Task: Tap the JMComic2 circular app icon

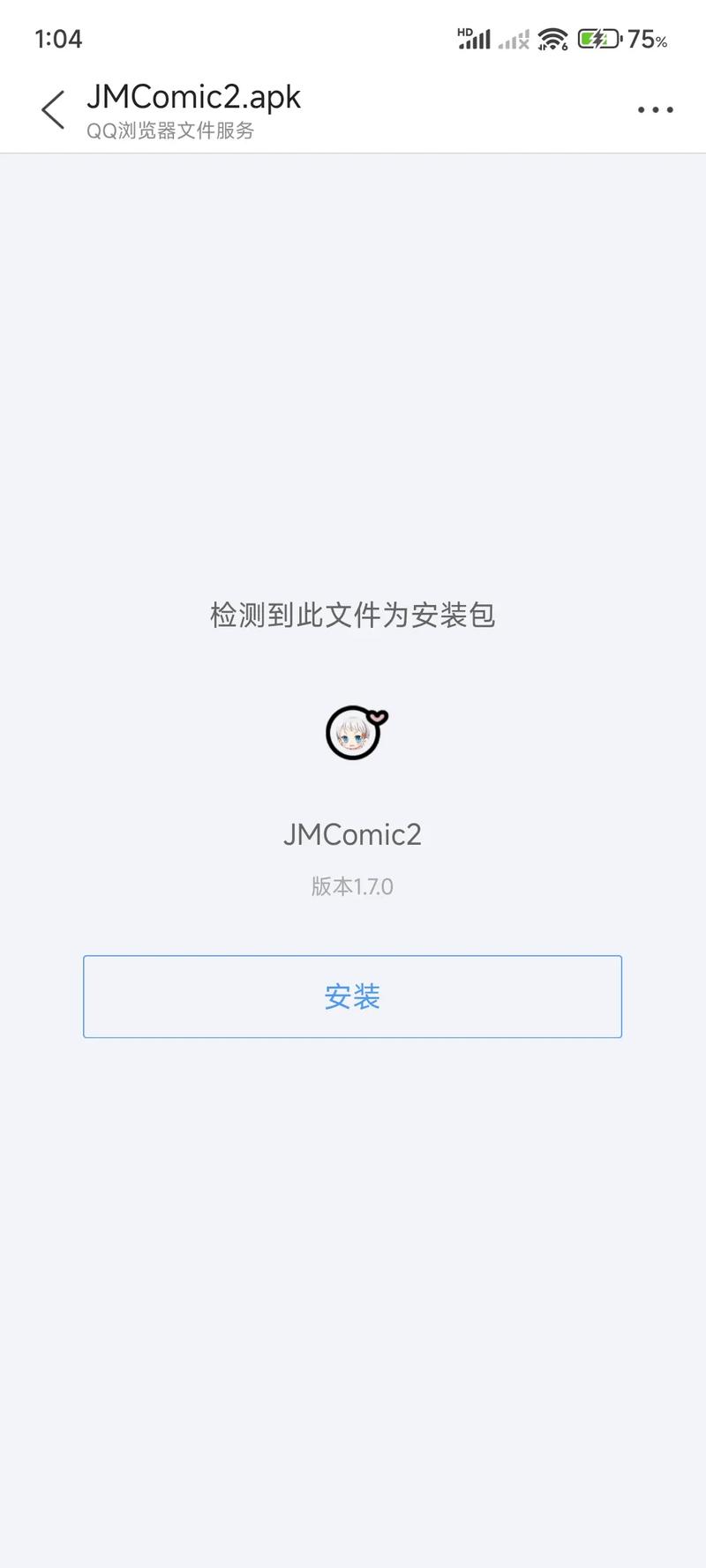Action: [x=353, y=734]
